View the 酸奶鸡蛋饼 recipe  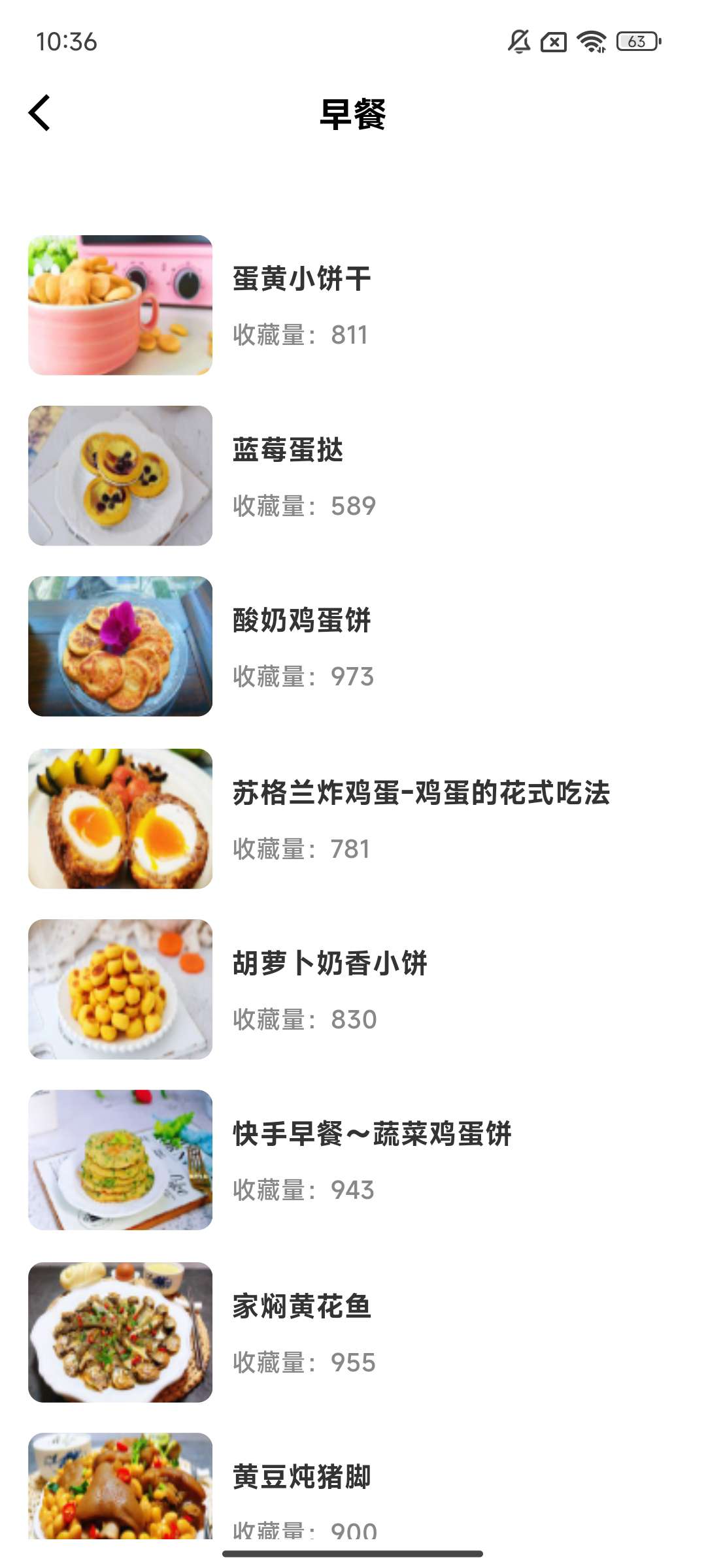302,621
